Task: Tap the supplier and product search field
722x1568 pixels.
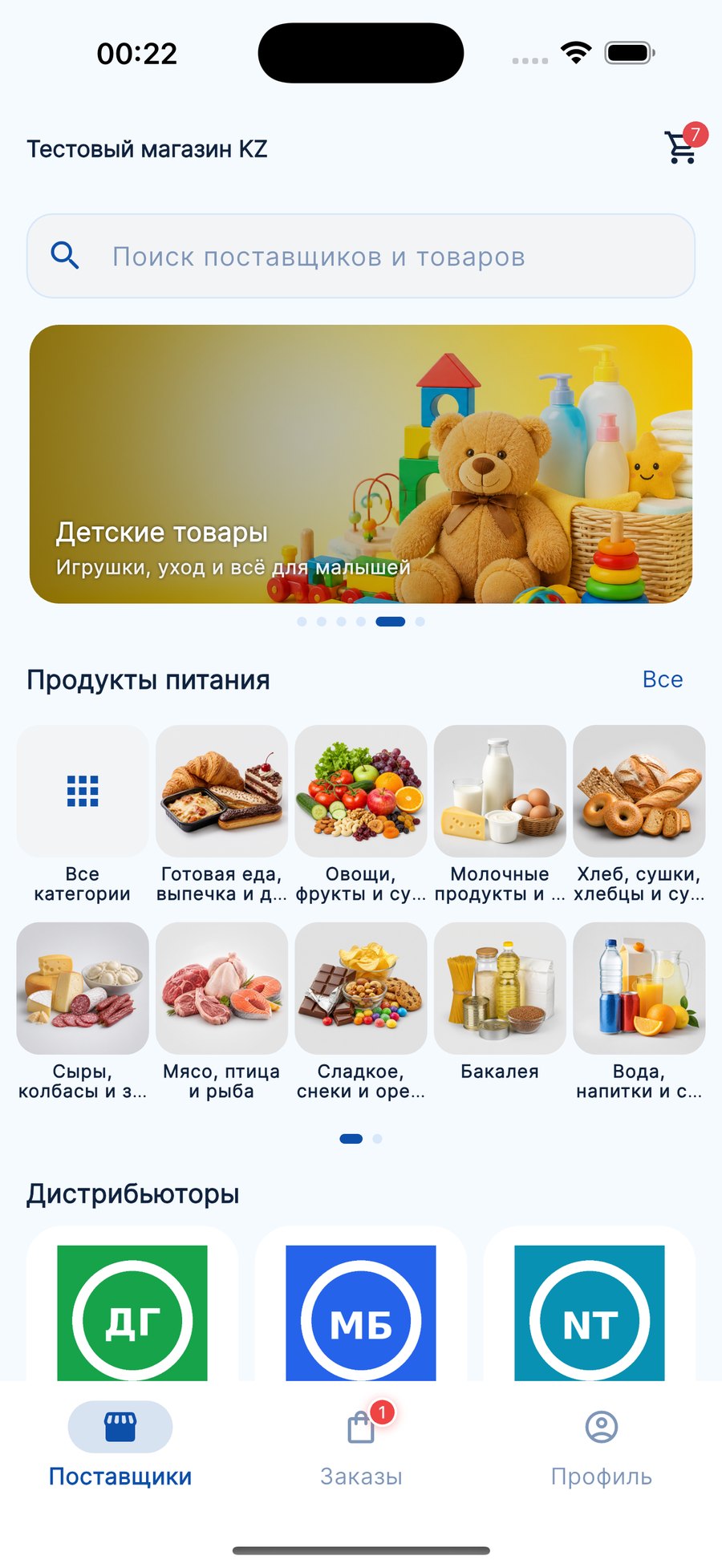Action: point(361,256)
